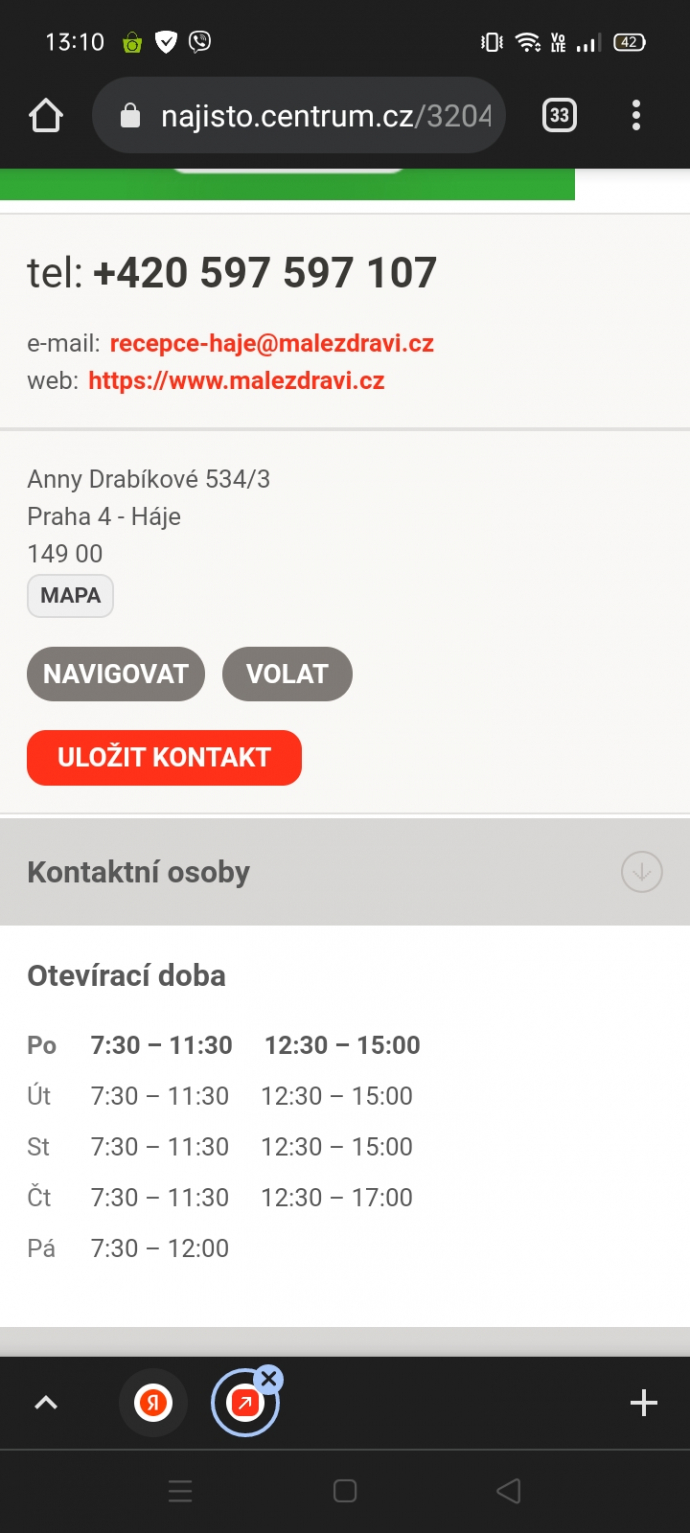
Task: Close the current red arrow tab
Action: tap(268, 1380)
